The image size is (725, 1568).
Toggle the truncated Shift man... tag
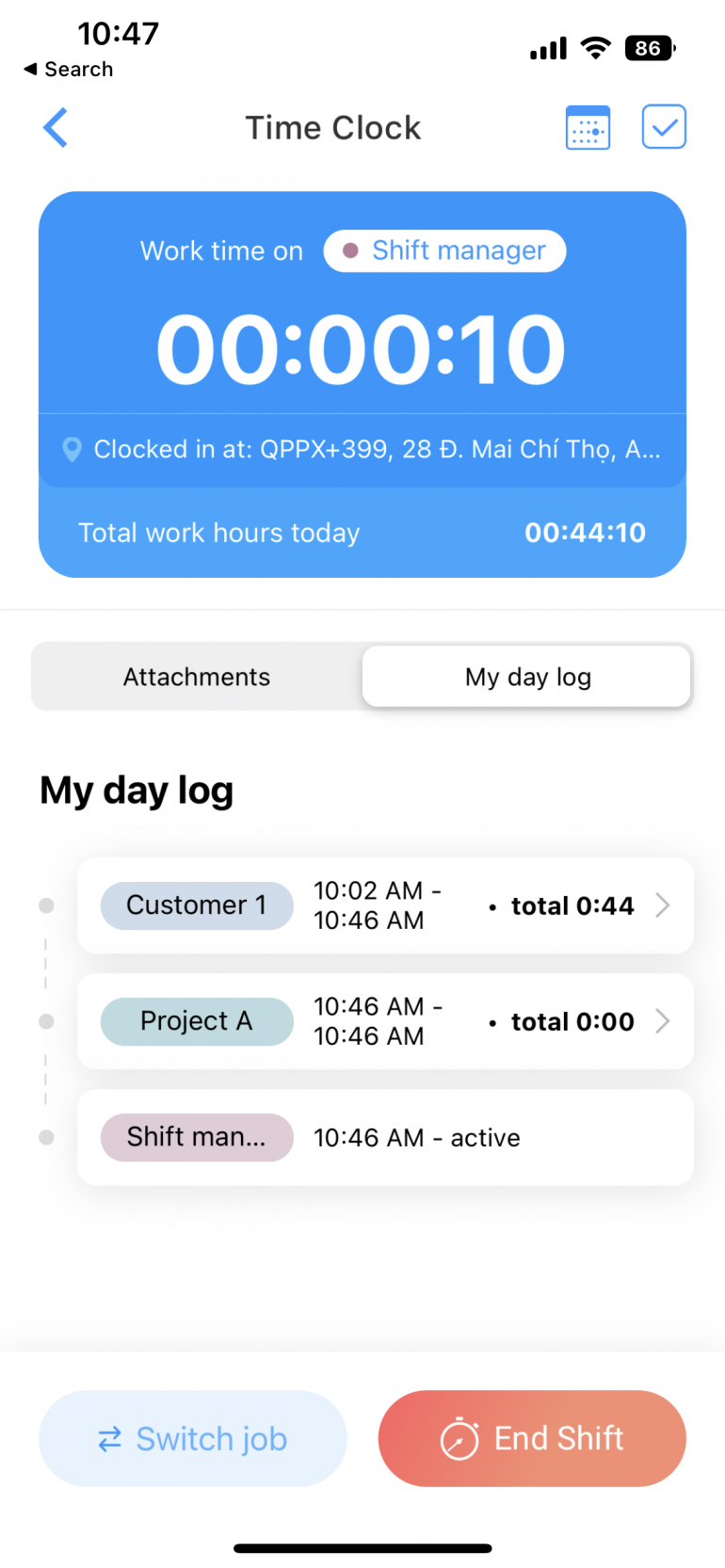pos(196,1137)
